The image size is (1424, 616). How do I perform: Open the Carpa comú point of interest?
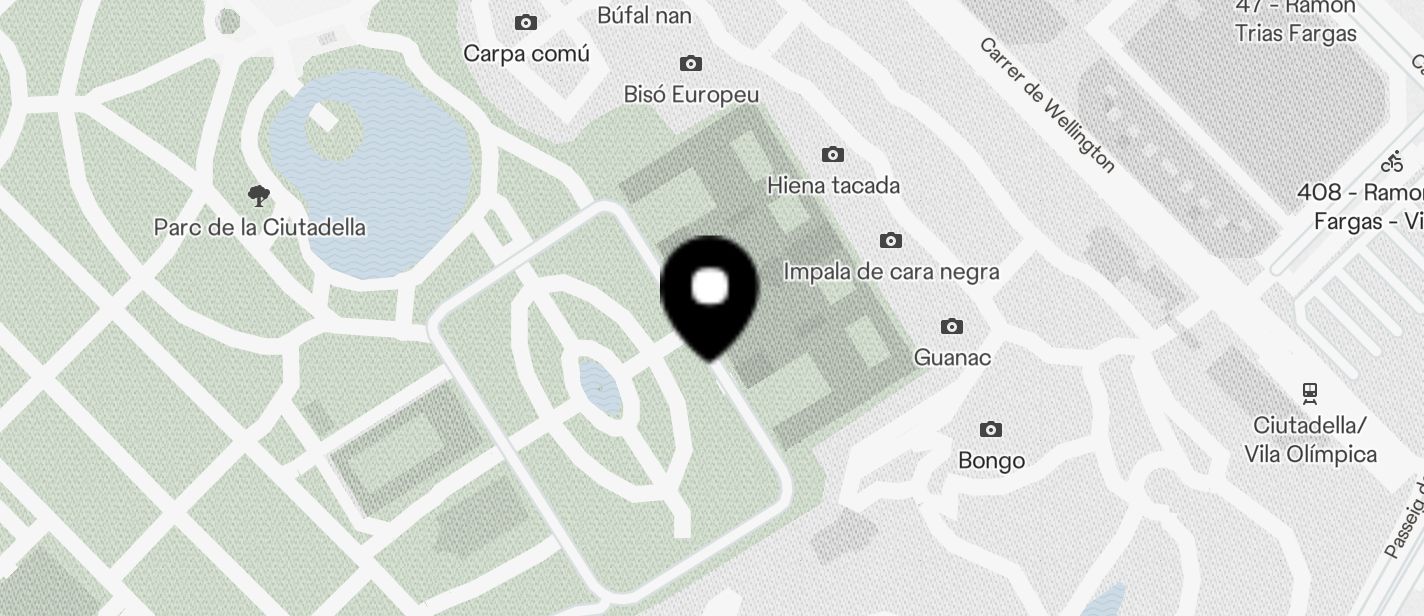coord(525,23)
